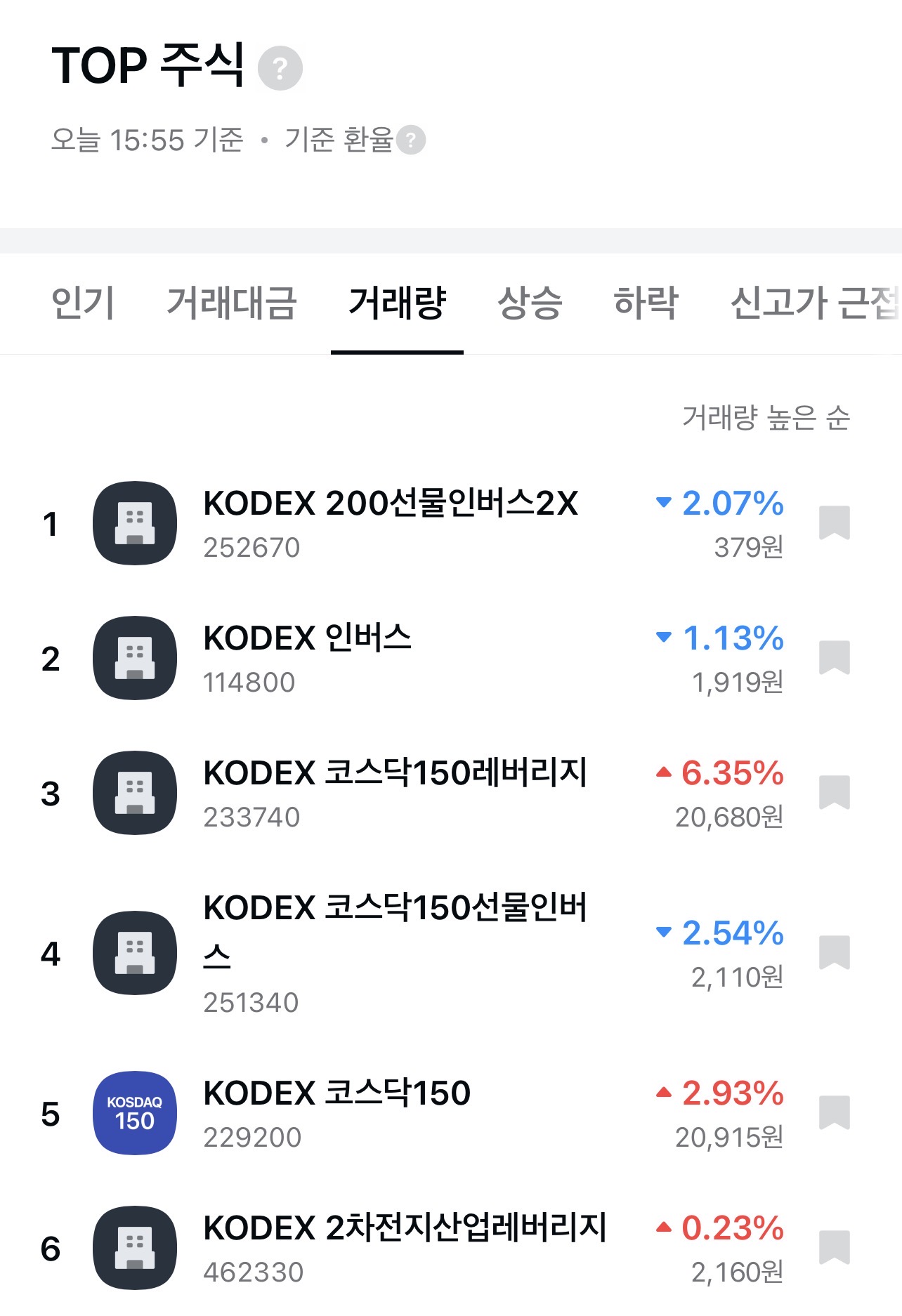
Task: Open KODEX 200선물인버스2X stock details
Action: (390, 523)
